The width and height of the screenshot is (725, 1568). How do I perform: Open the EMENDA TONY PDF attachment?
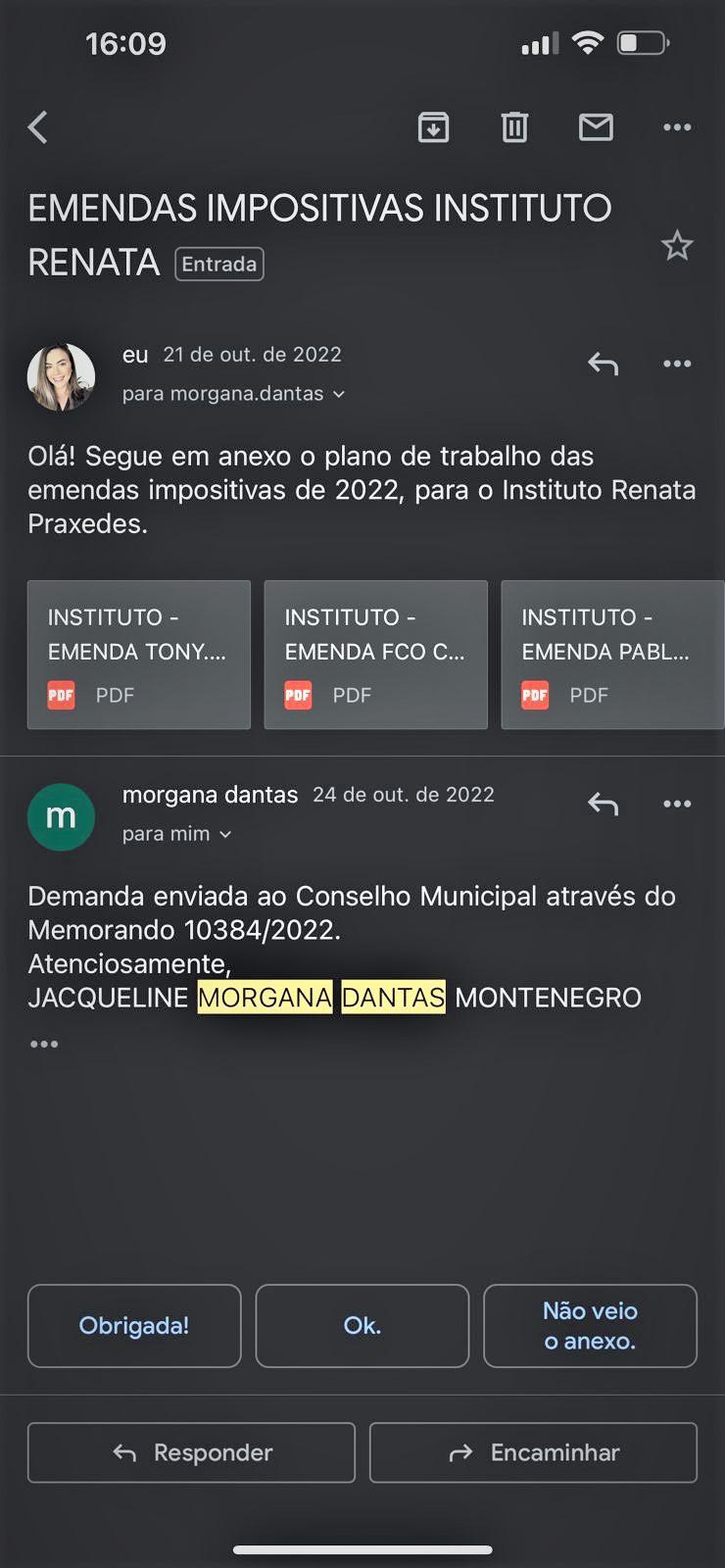[x=139, y=654]
